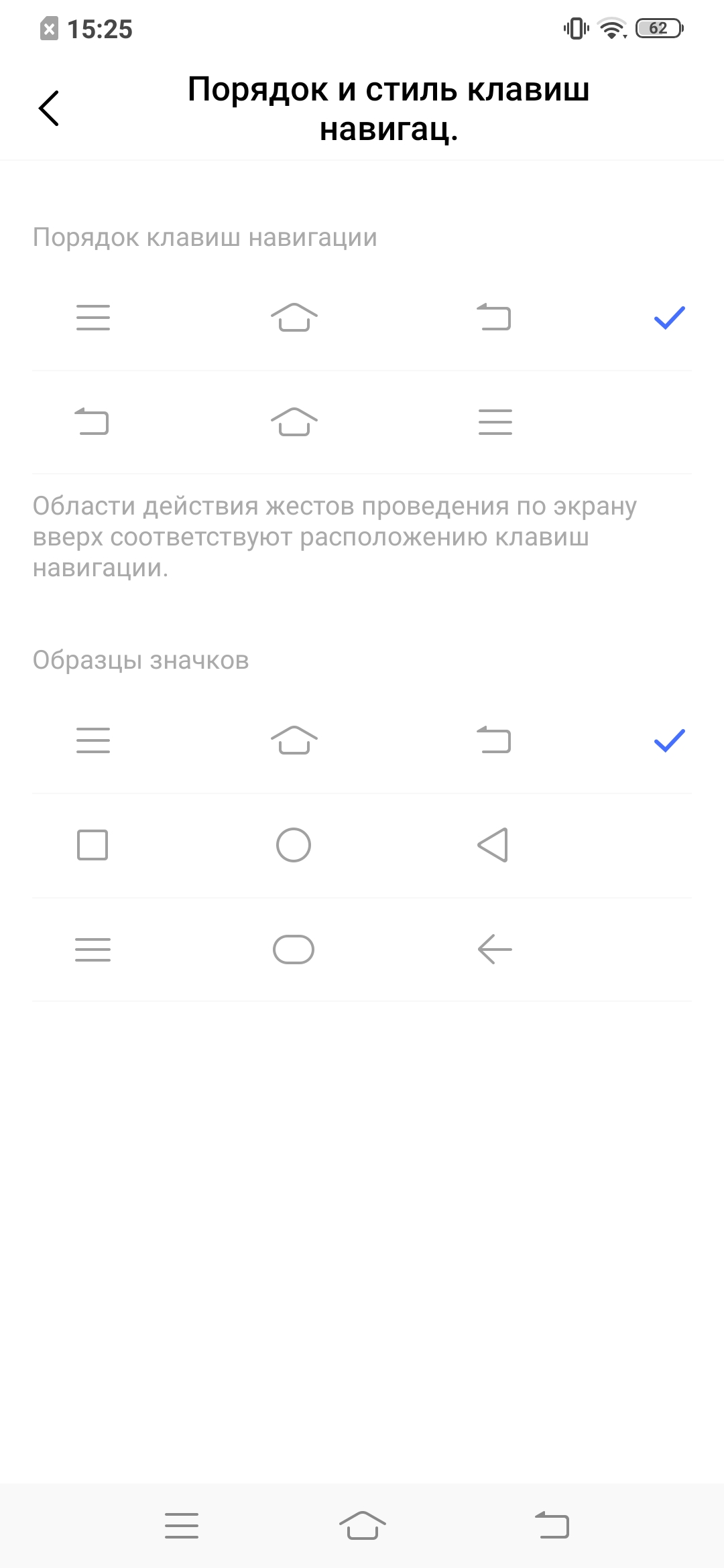Screen dimensions: 724x1568
Task: Tap the system home key
Action: click(362, 1526)
